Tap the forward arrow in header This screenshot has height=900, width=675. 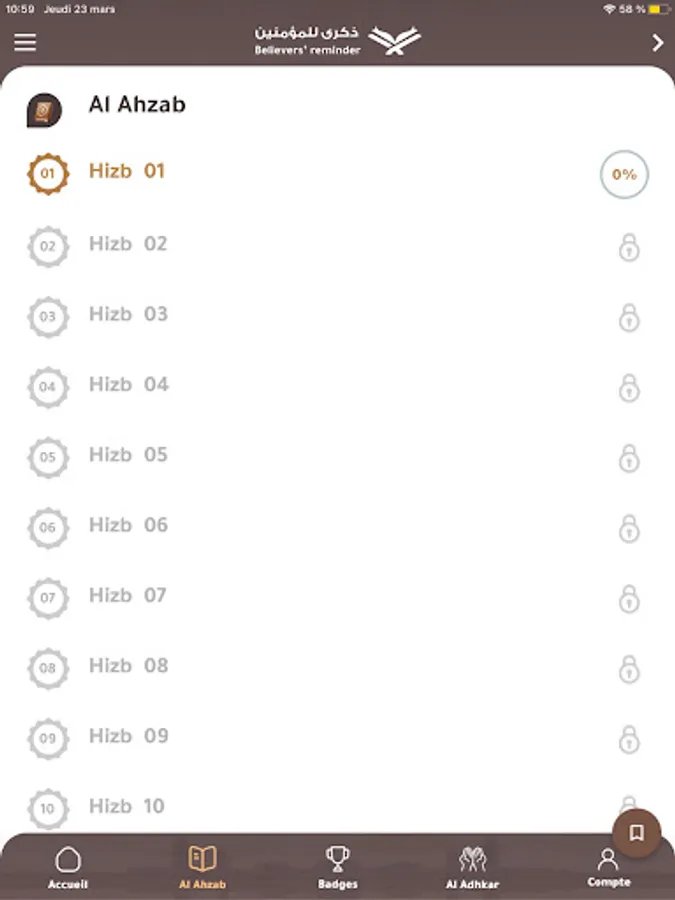click(657, 43)
